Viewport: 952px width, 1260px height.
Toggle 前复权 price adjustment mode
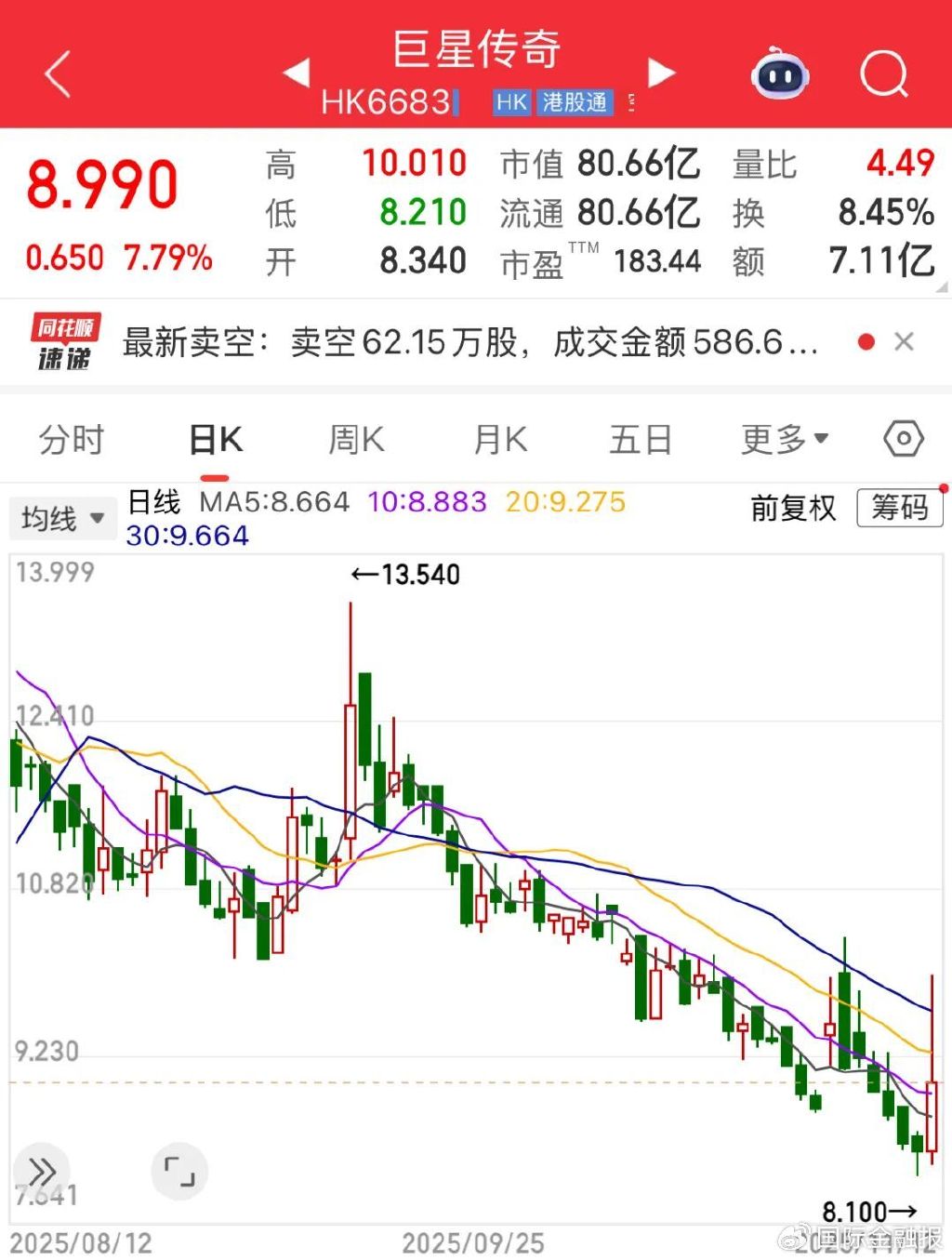click(792, 509)
